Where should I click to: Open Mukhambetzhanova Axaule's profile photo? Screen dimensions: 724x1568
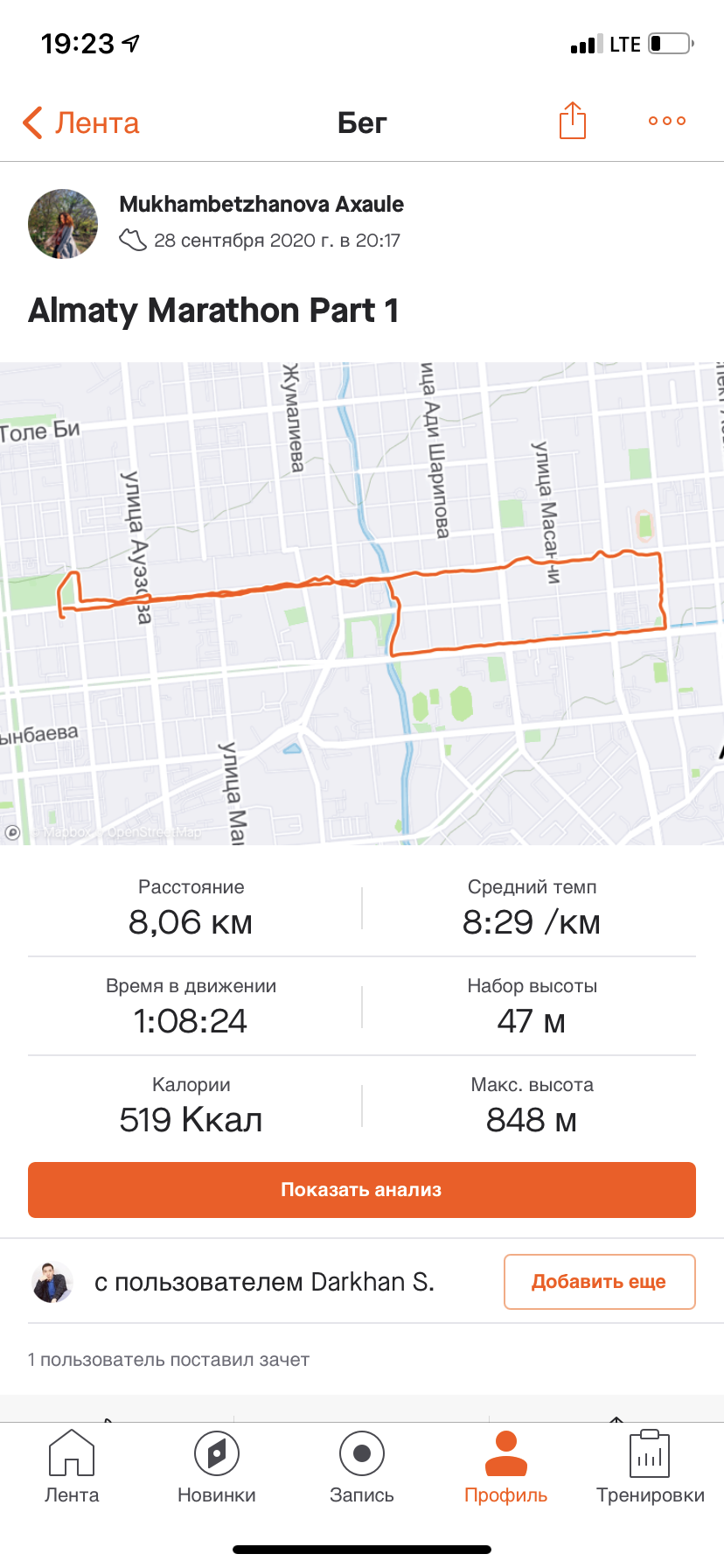click(x=63, y=223)
